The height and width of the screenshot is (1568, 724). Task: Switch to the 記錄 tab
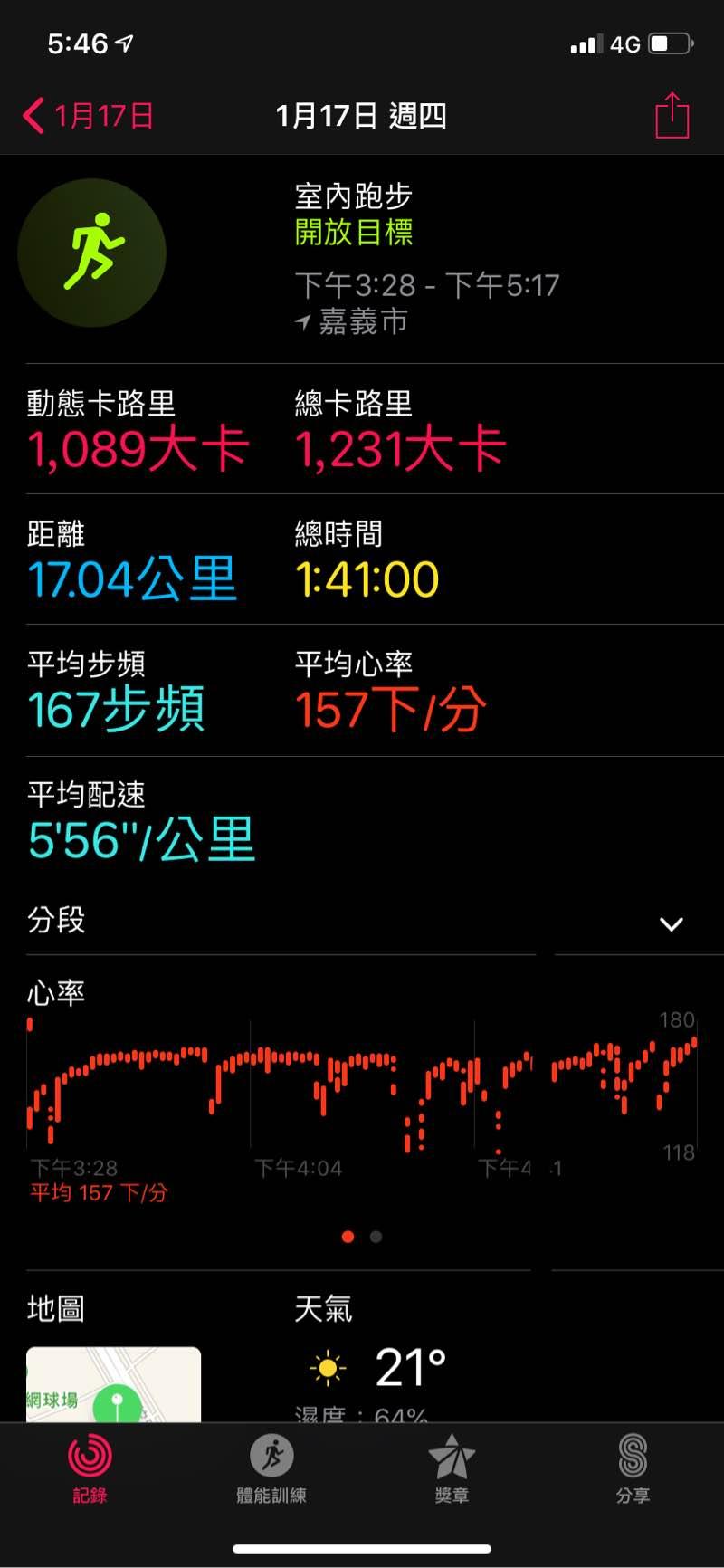click(x=90, y=1468)
